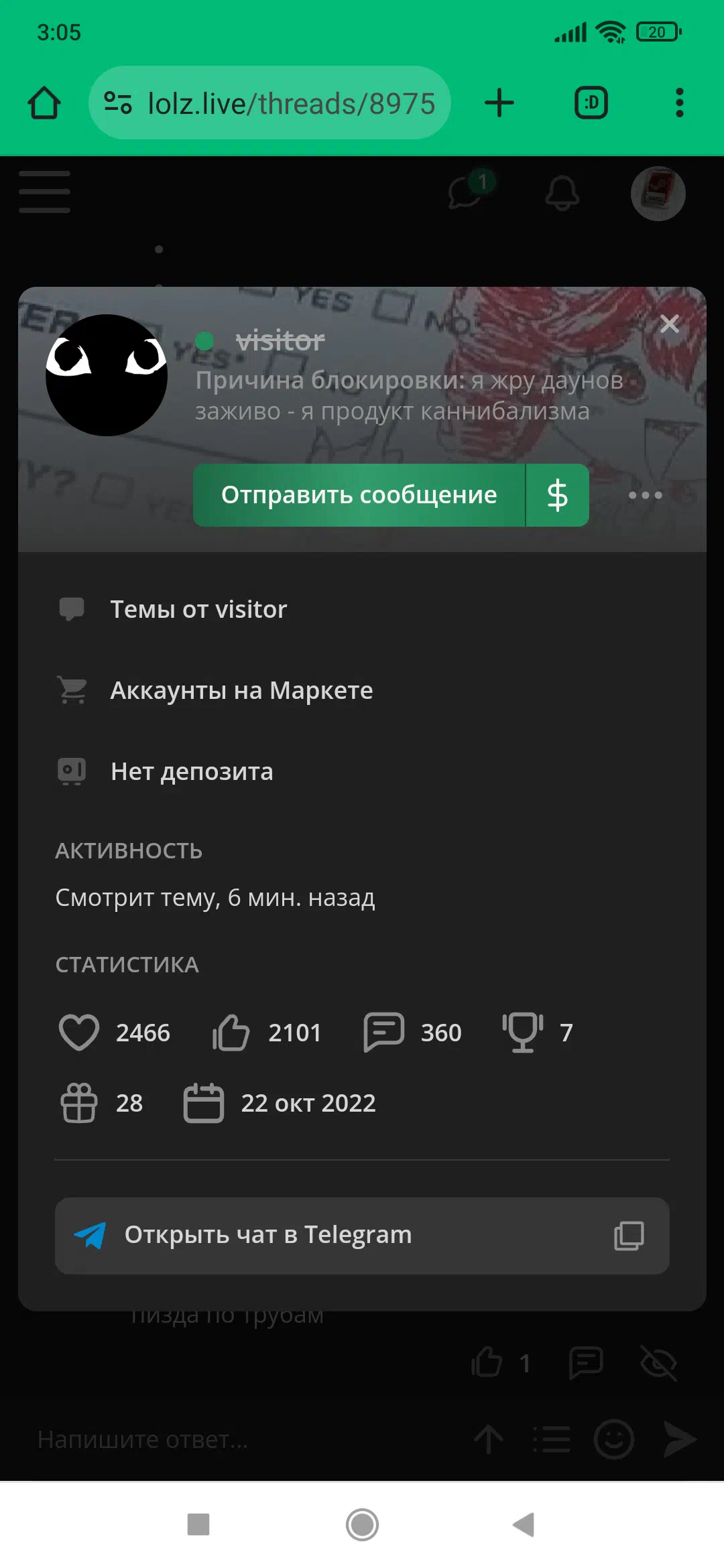This screenshot has height=1568, width=724.
Task: Open the three-dot profile options
Action: pyautogui.click(x=646, y=495)
